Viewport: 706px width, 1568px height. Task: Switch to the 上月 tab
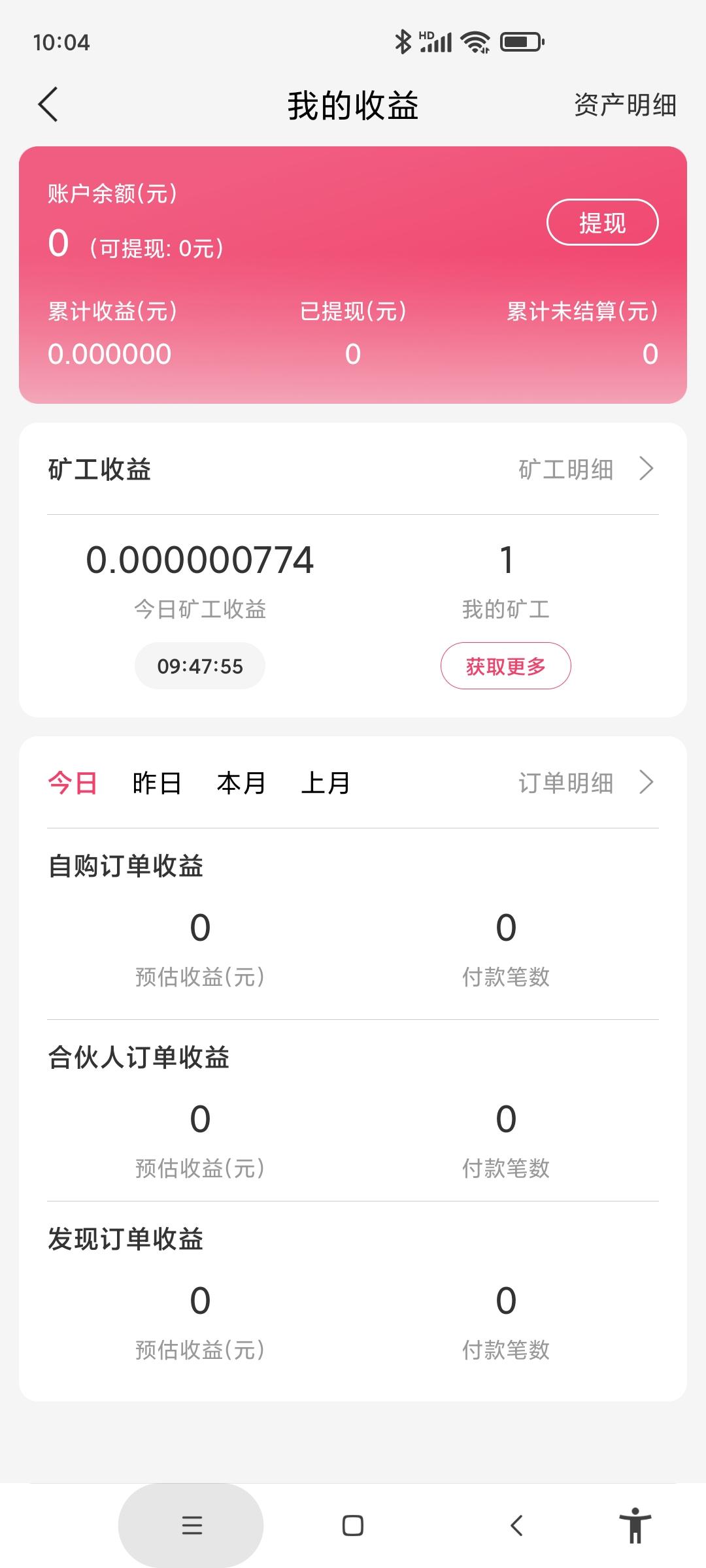(x=326, y=783)
